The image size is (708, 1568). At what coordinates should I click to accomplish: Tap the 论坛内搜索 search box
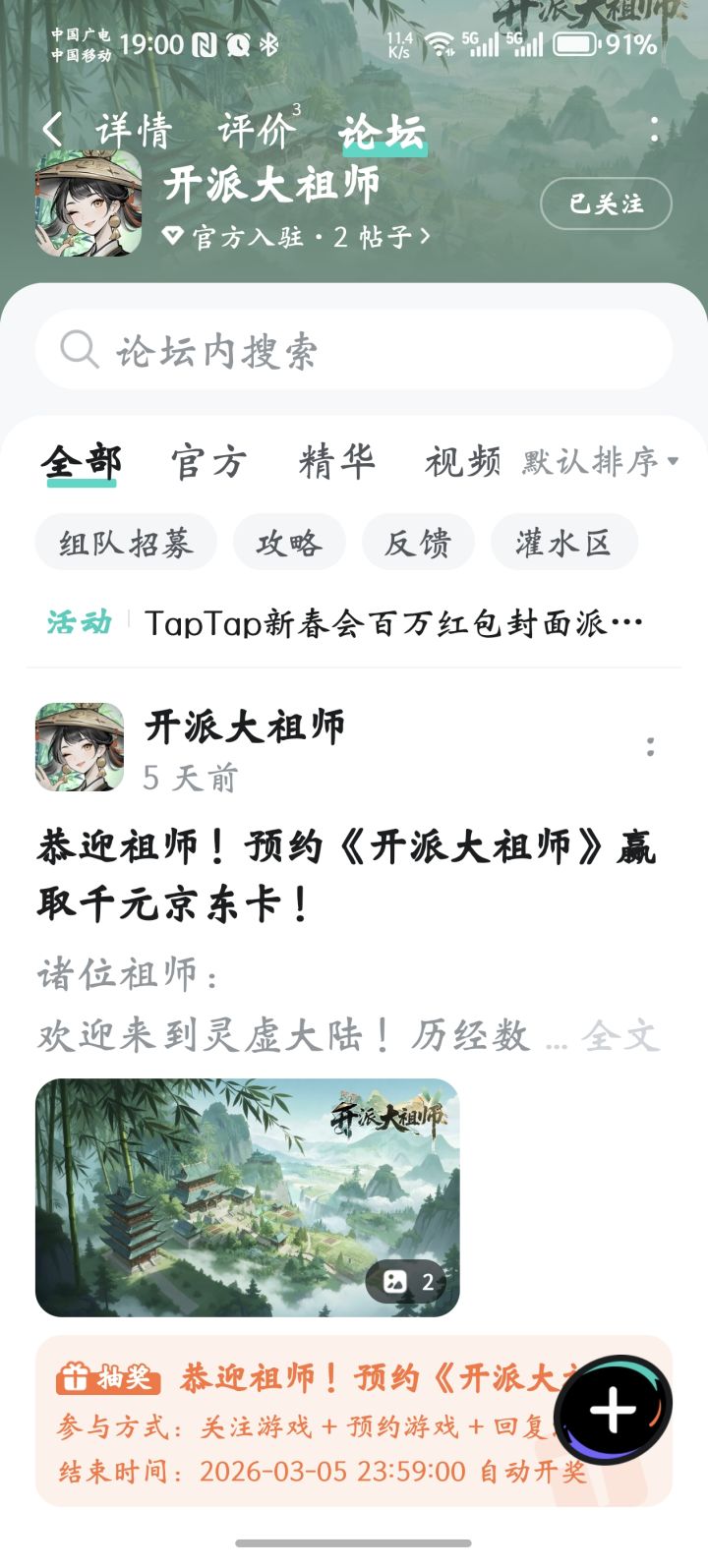(x=354, y=350)
